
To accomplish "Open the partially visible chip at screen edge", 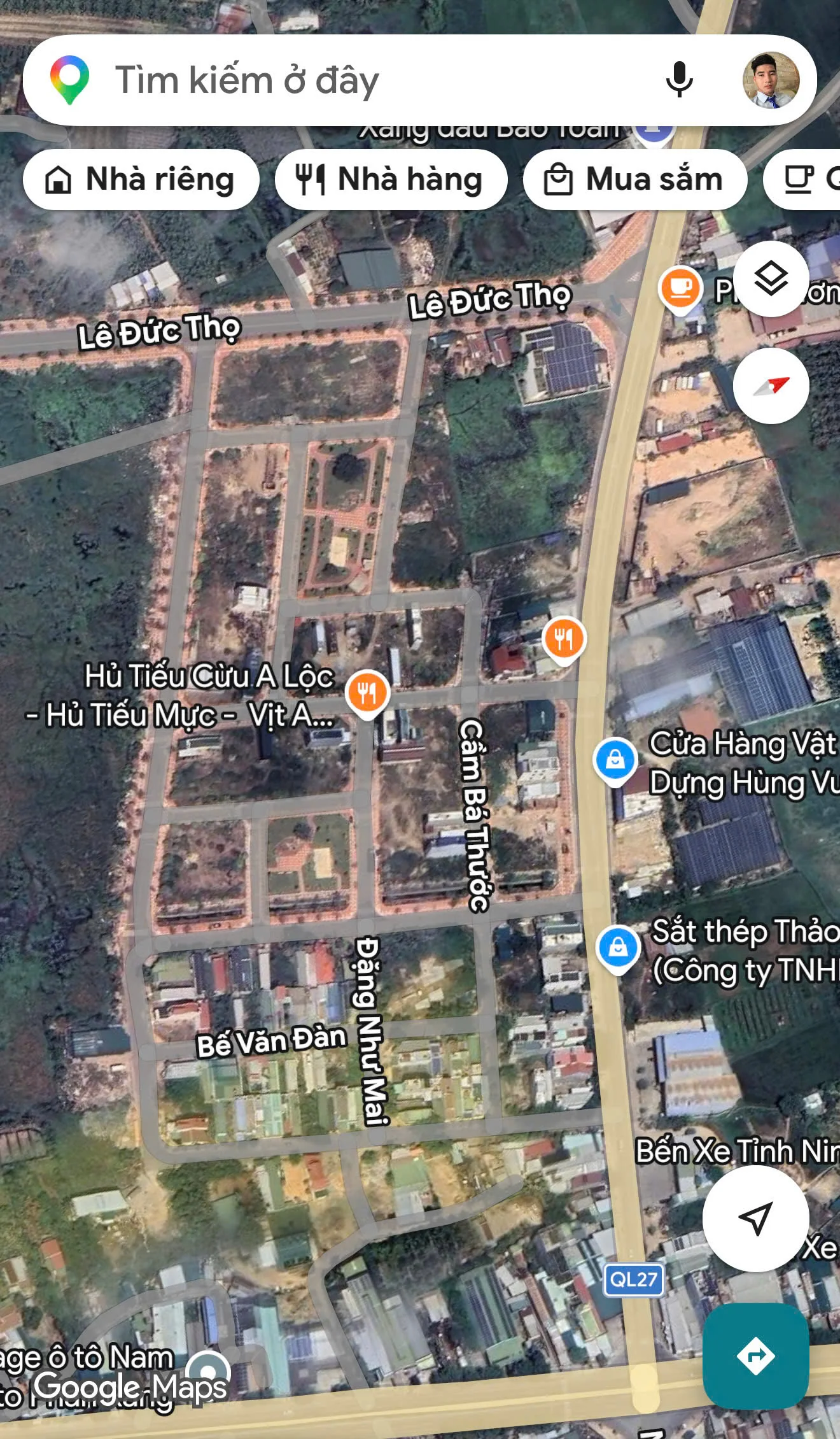I will pos(818,179).
